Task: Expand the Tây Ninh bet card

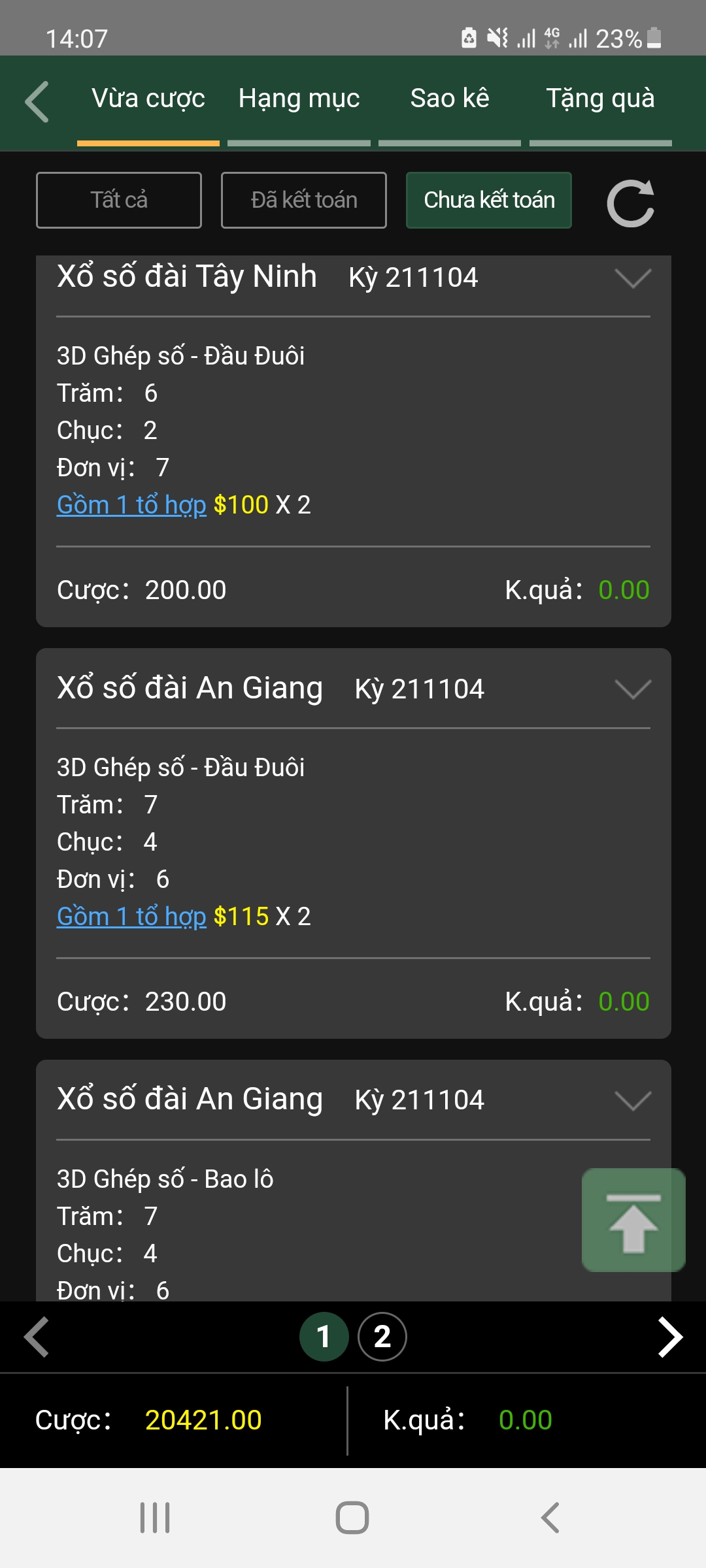Action: tap(633, 278)
